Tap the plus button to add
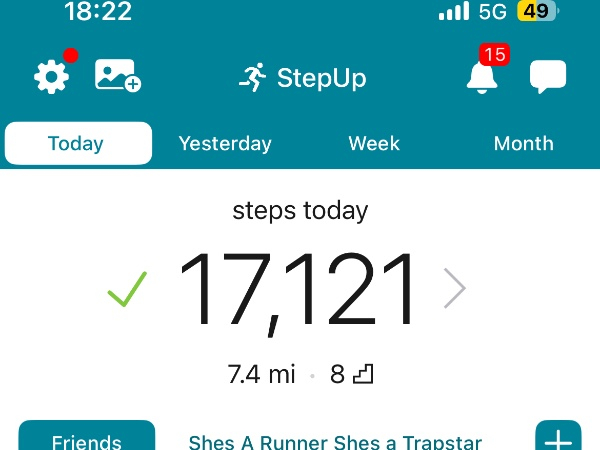The width and height of the screenshot is (600, 450). (558, 438)
